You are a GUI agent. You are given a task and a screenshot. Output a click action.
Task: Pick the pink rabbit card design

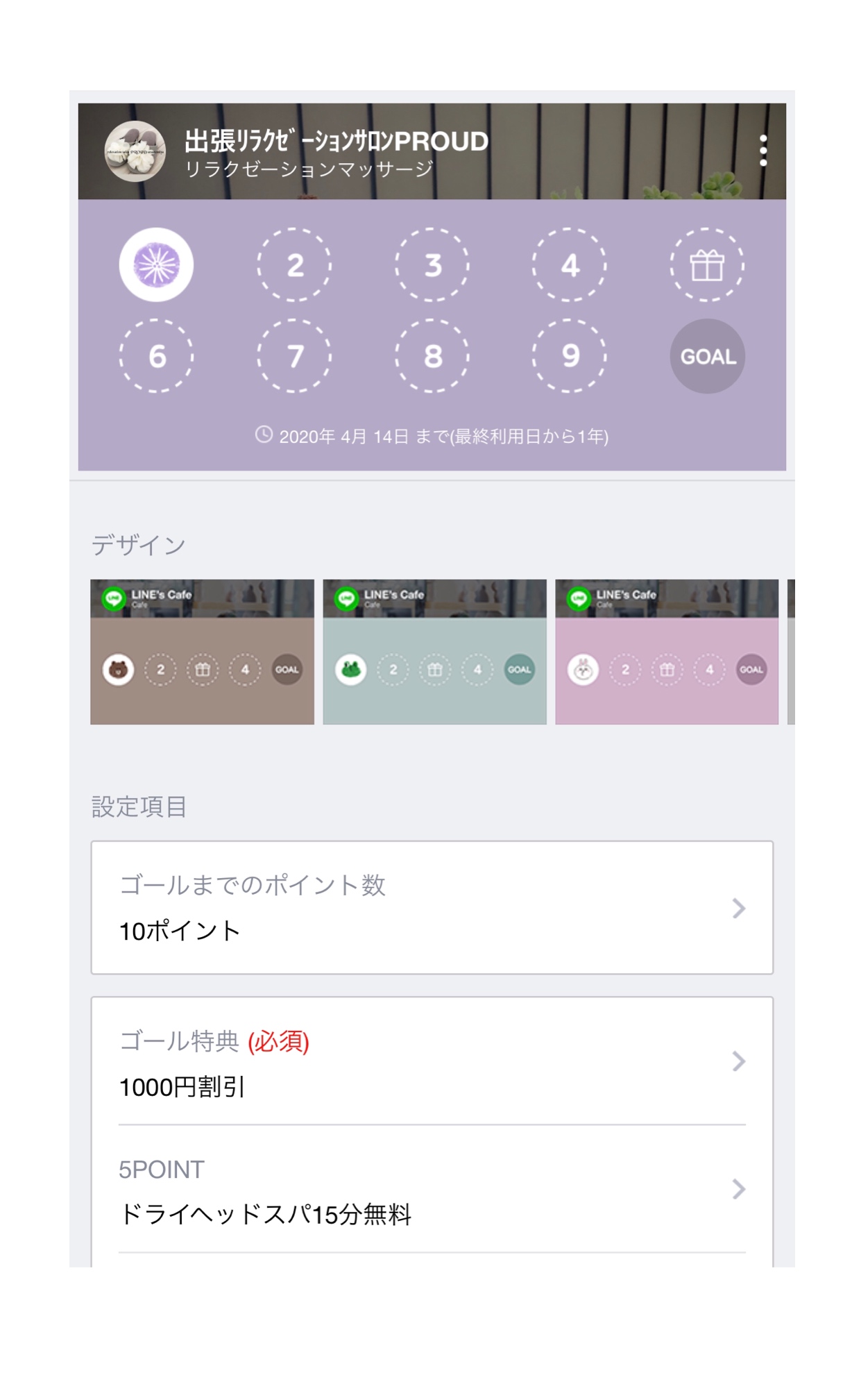tap(667, 652)
